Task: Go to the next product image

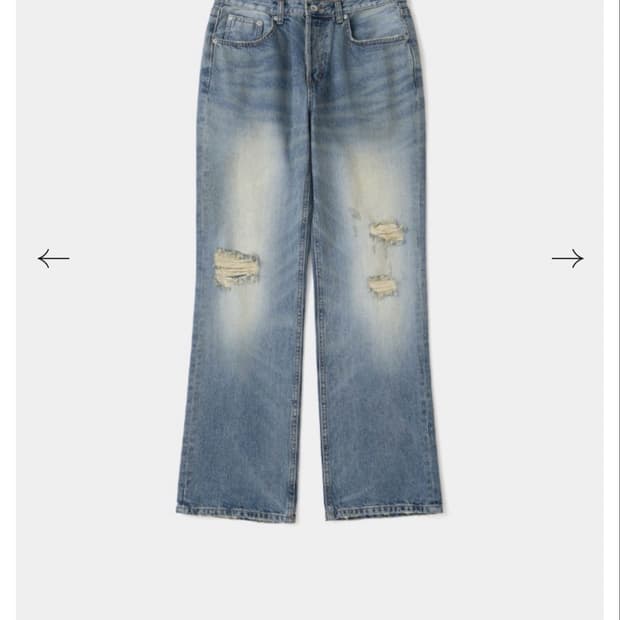Action: click(567, 259)
